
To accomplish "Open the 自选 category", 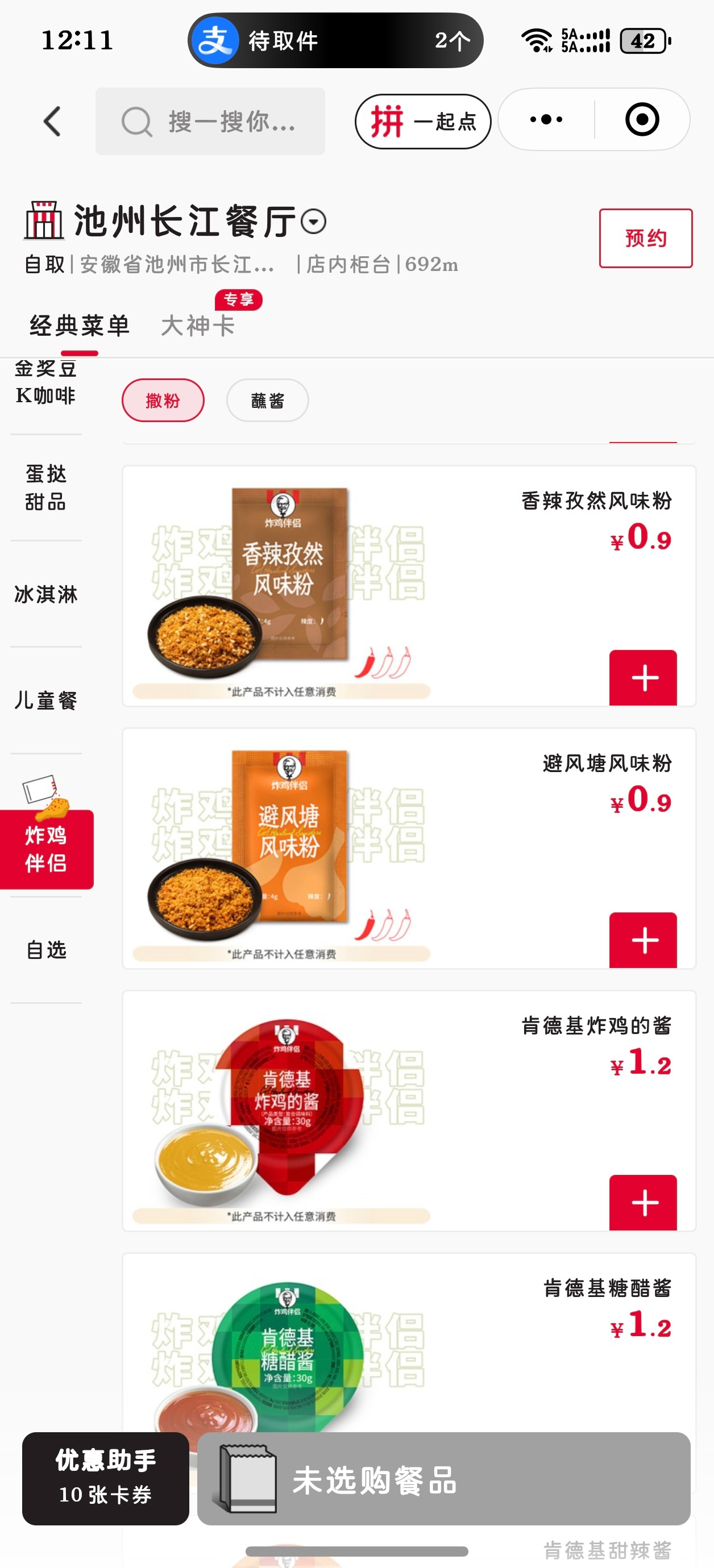I will pos(45,949).
